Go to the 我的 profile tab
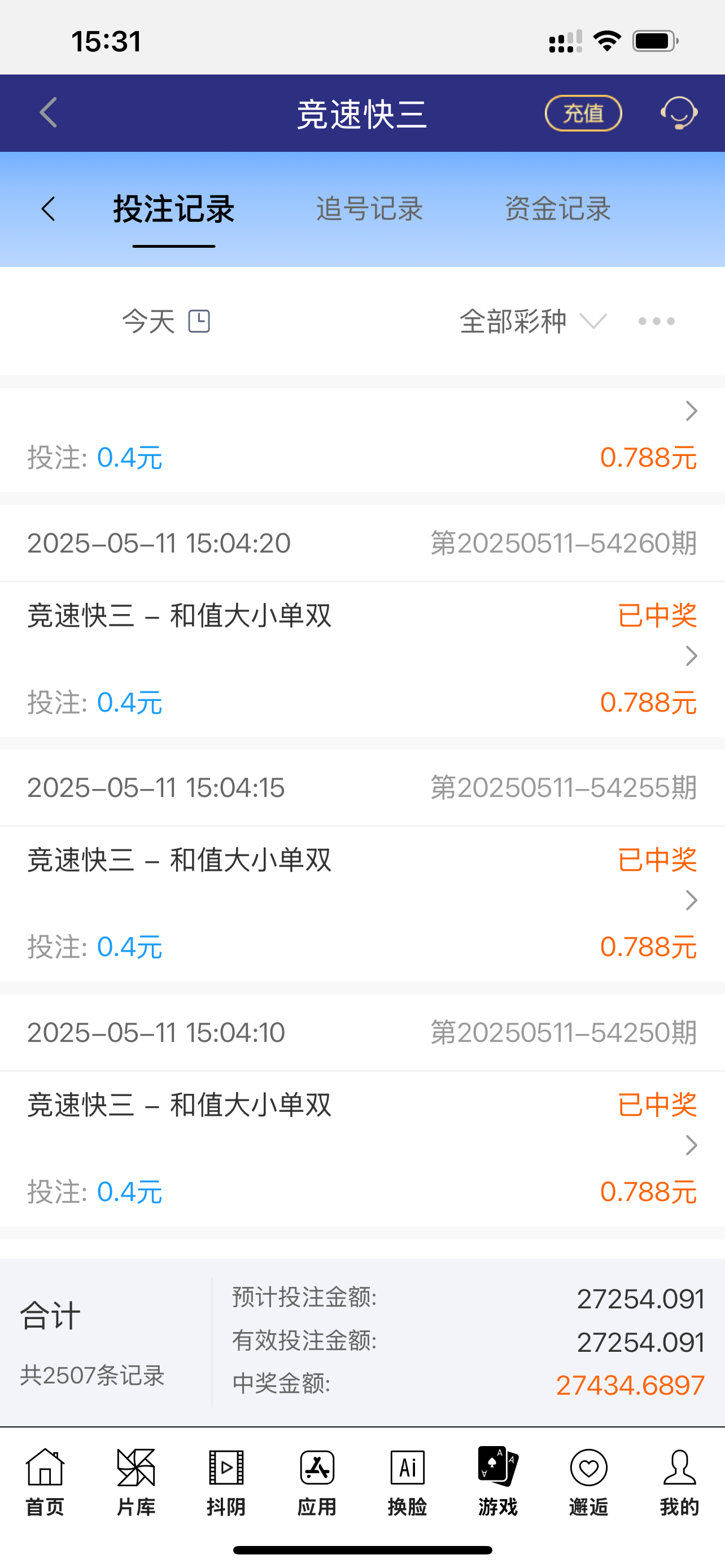This screenshot has width=725, height=1568. click(x=679, y=1482)
